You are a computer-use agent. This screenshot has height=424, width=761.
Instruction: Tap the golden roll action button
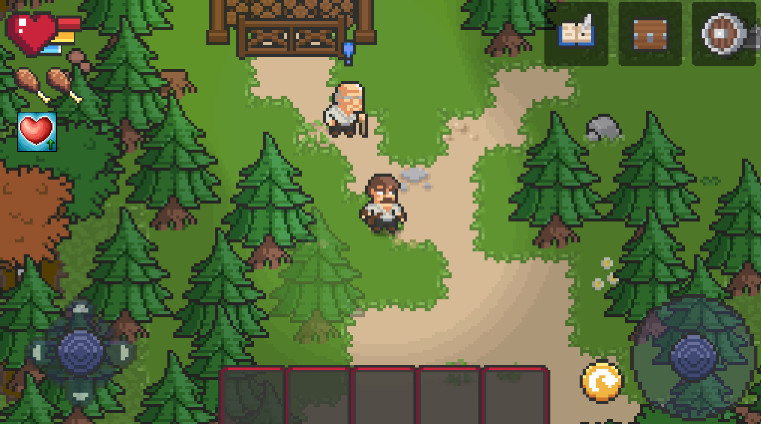[x=602, y=381]
